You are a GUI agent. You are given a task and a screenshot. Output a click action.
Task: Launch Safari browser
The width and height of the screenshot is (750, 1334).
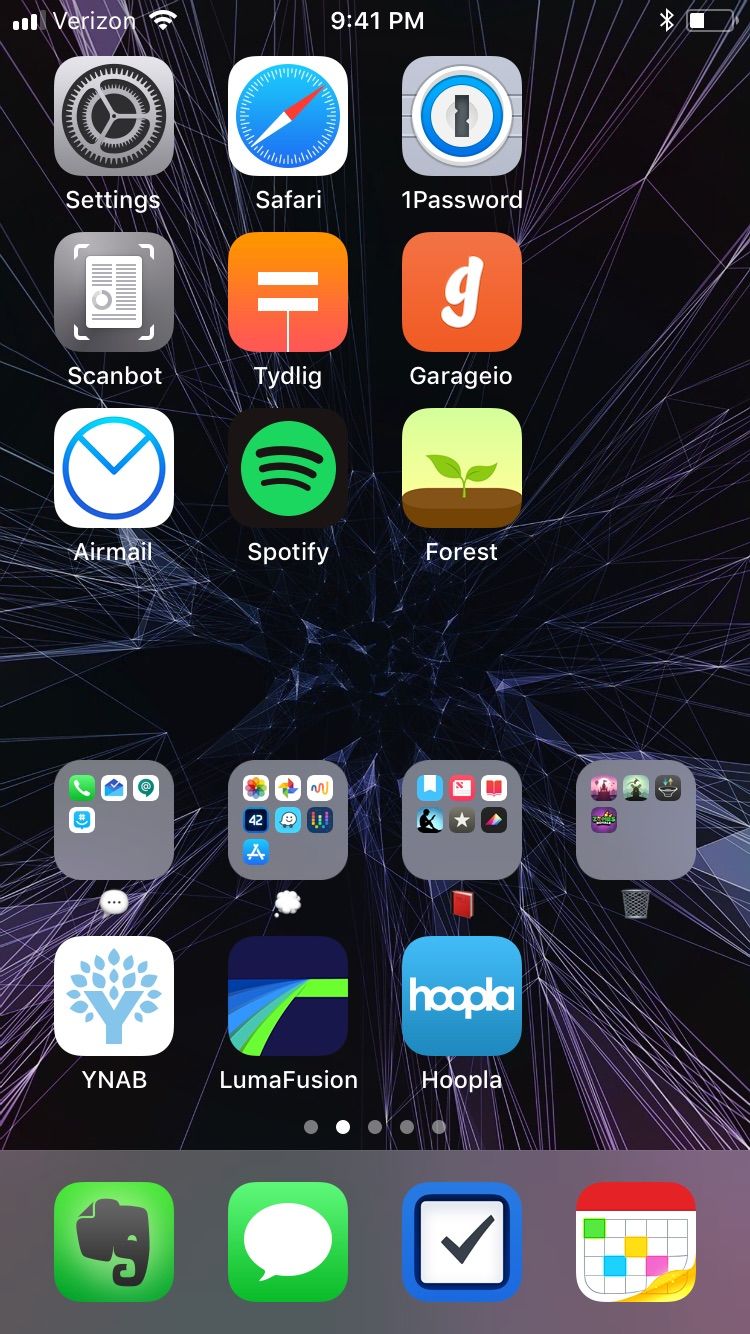(x=288, y=116)
